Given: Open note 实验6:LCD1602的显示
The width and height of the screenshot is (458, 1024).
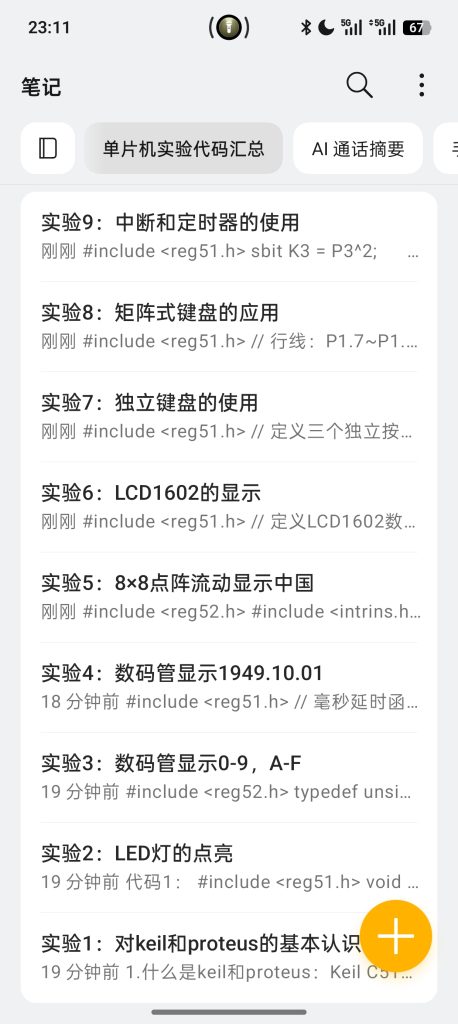Looking at the screenshot, I should tap(229, 507).
